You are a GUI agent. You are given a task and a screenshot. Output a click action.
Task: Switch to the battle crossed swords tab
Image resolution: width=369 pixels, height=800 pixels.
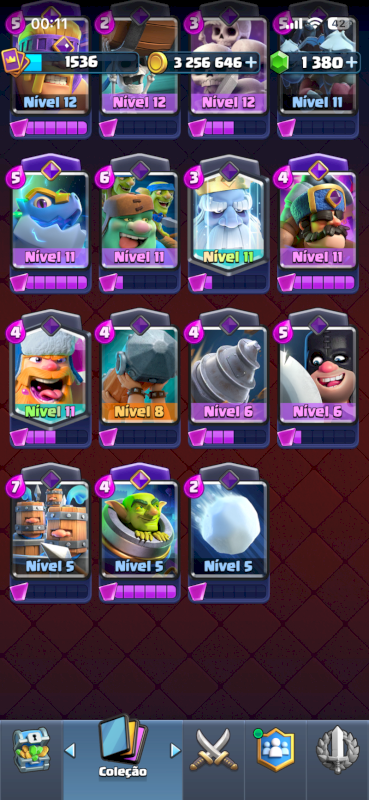(214, 749)
